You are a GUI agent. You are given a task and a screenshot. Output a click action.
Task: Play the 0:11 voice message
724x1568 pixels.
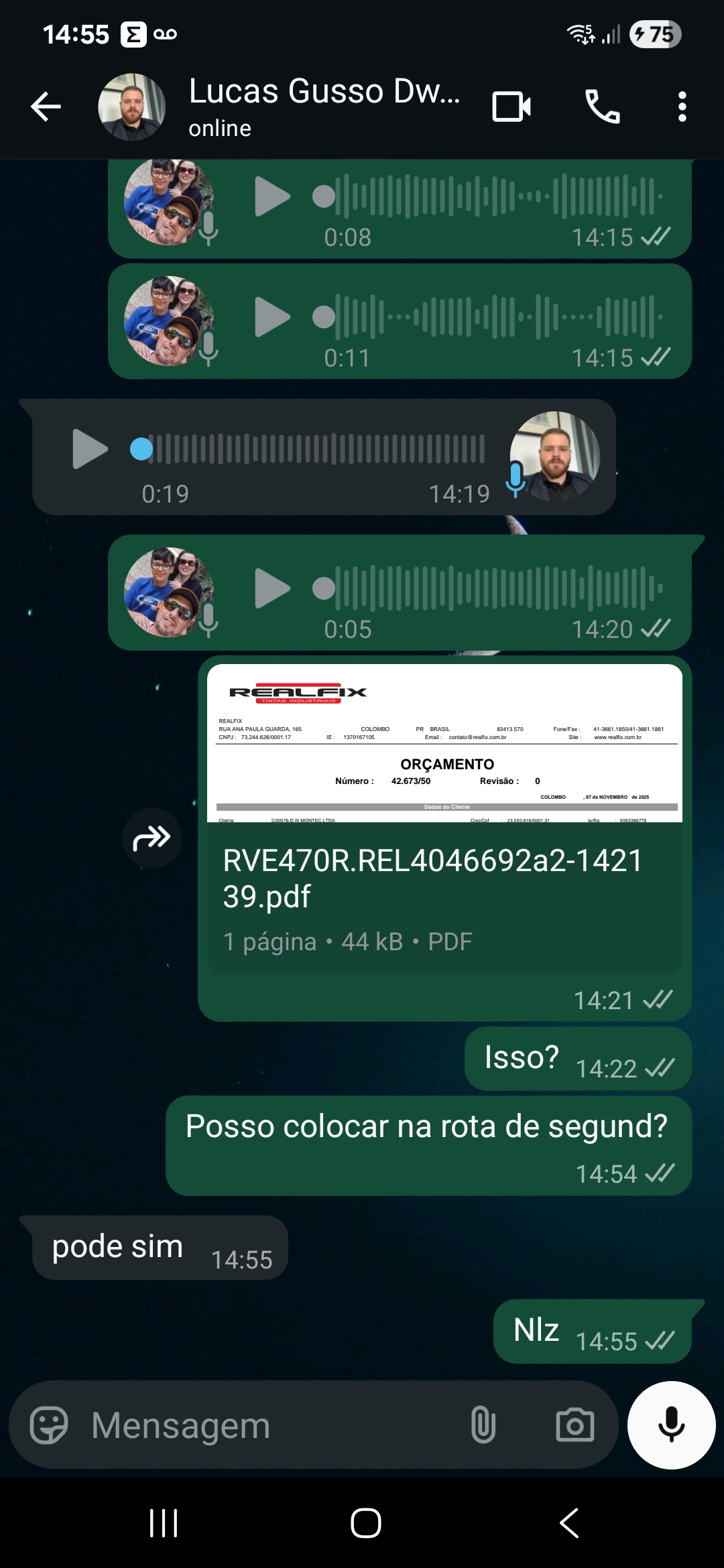point(271,317)
